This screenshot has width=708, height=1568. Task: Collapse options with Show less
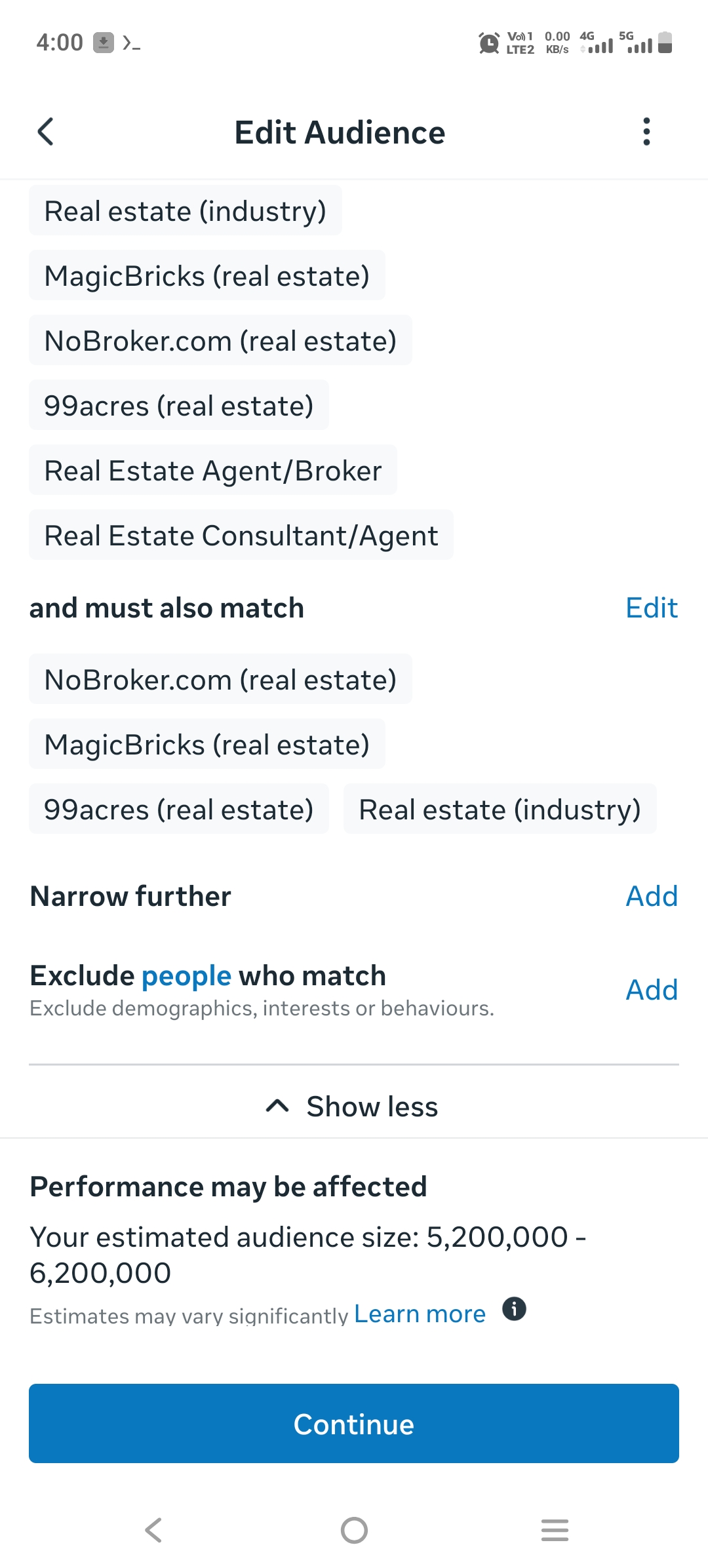point(353,1106)
